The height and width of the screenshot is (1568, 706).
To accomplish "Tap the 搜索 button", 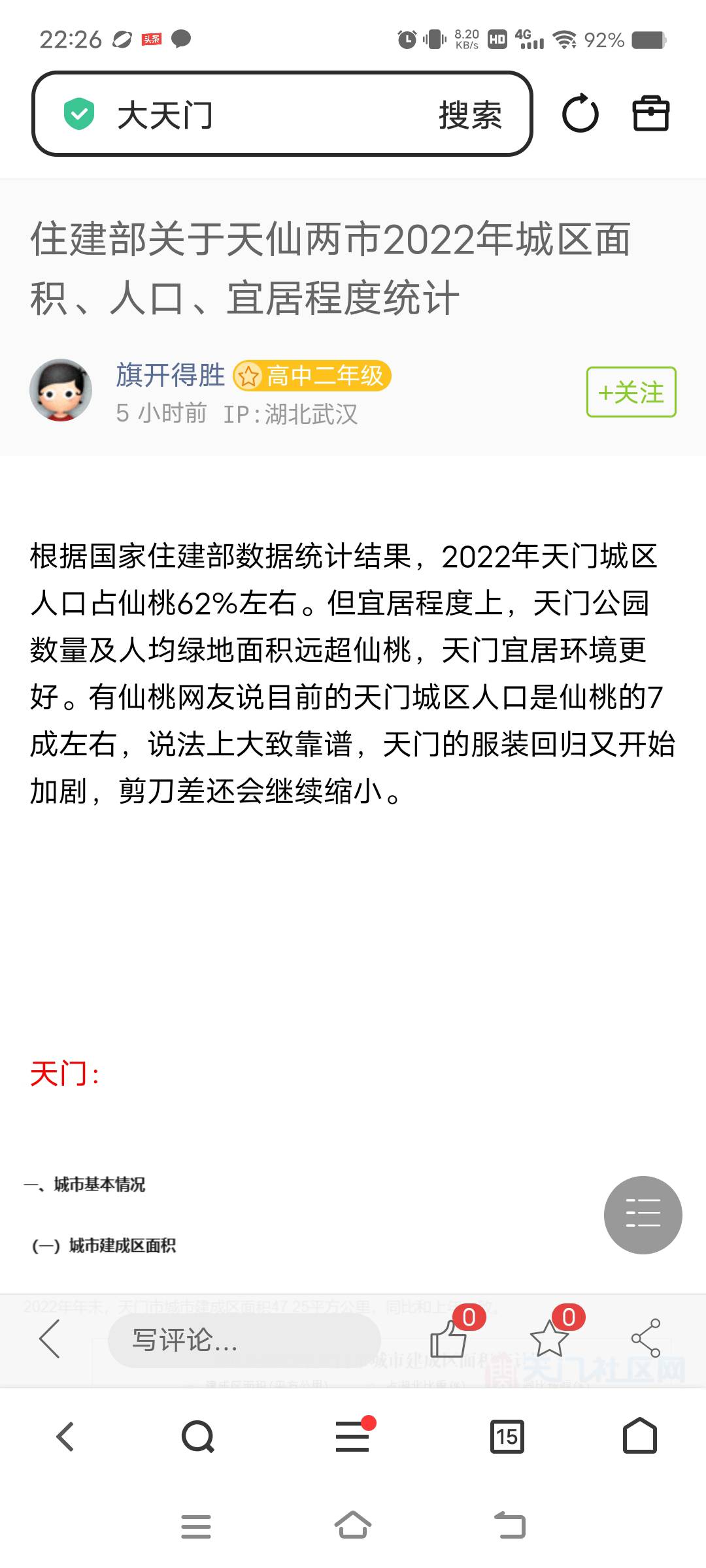I will 470,115.
